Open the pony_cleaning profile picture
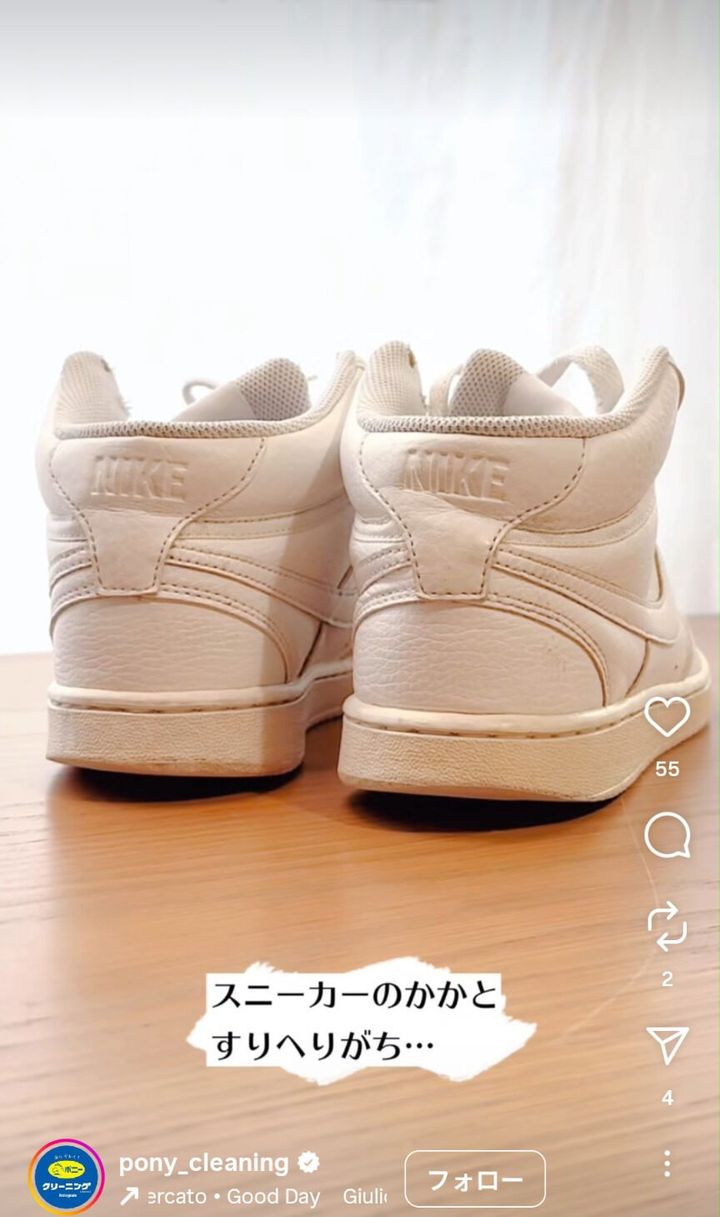 pyautogui.click(x=66, y=1177)
